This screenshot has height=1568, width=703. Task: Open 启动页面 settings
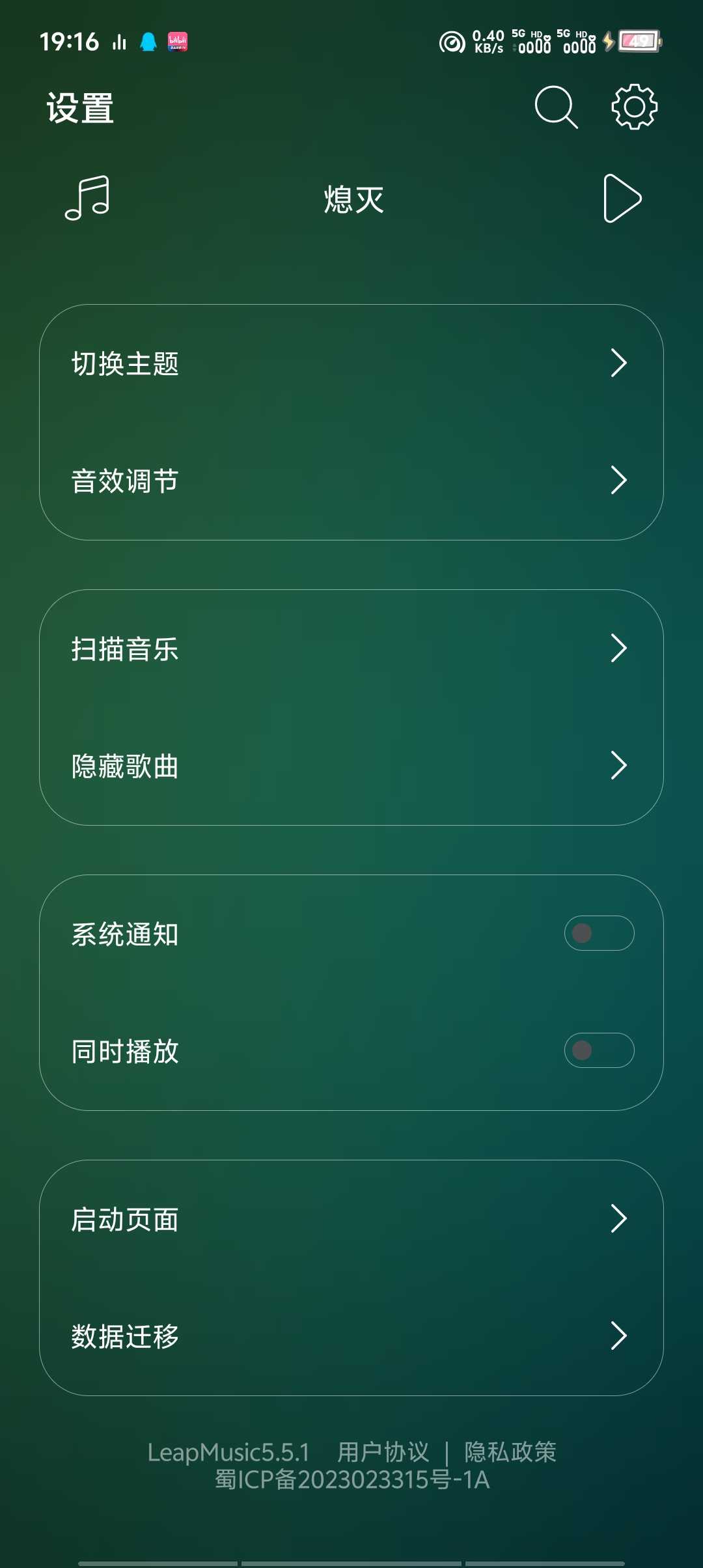pyautogui.click(x=351, y=1219)
